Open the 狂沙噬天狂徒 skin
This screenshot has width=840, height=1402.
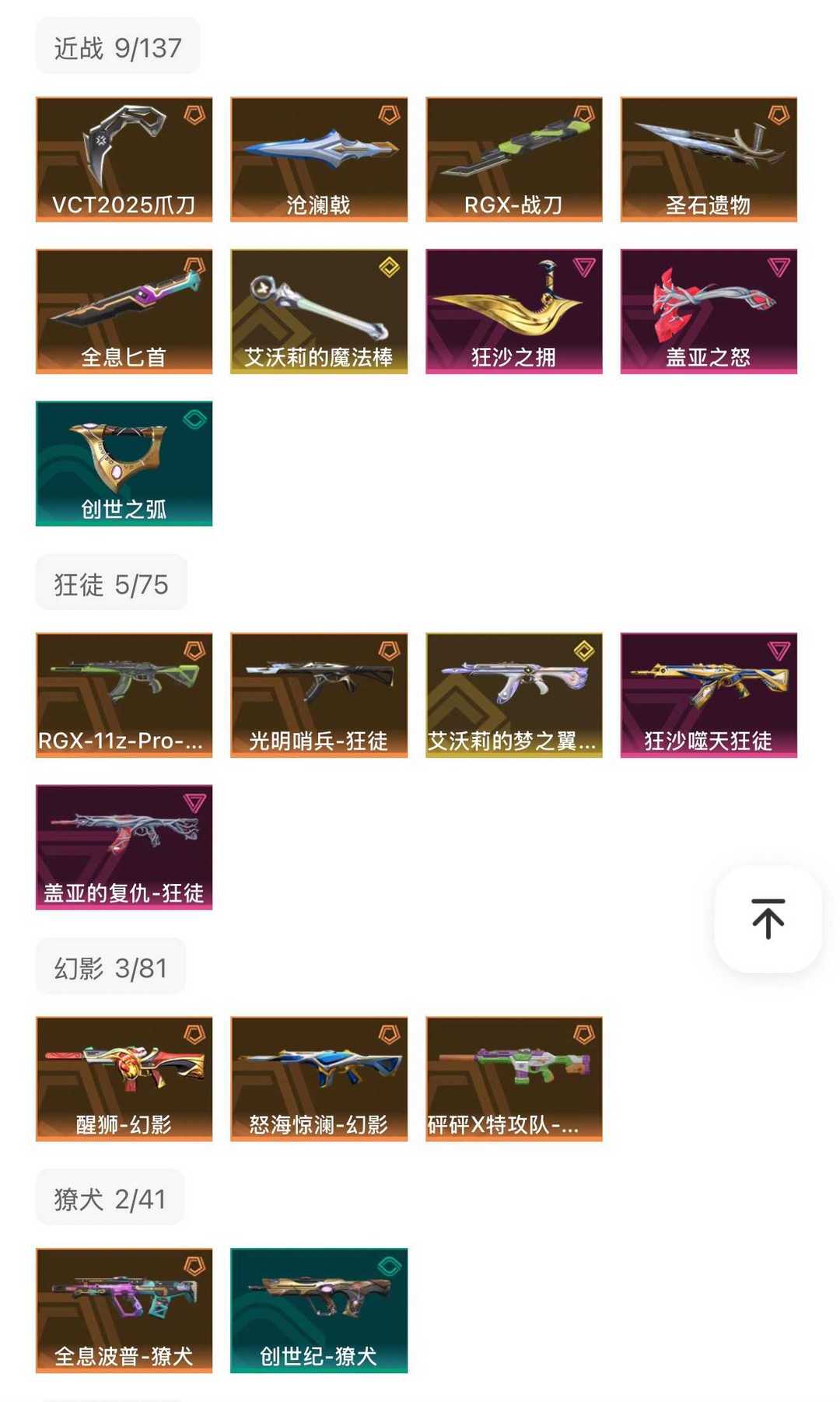[709, 695]
